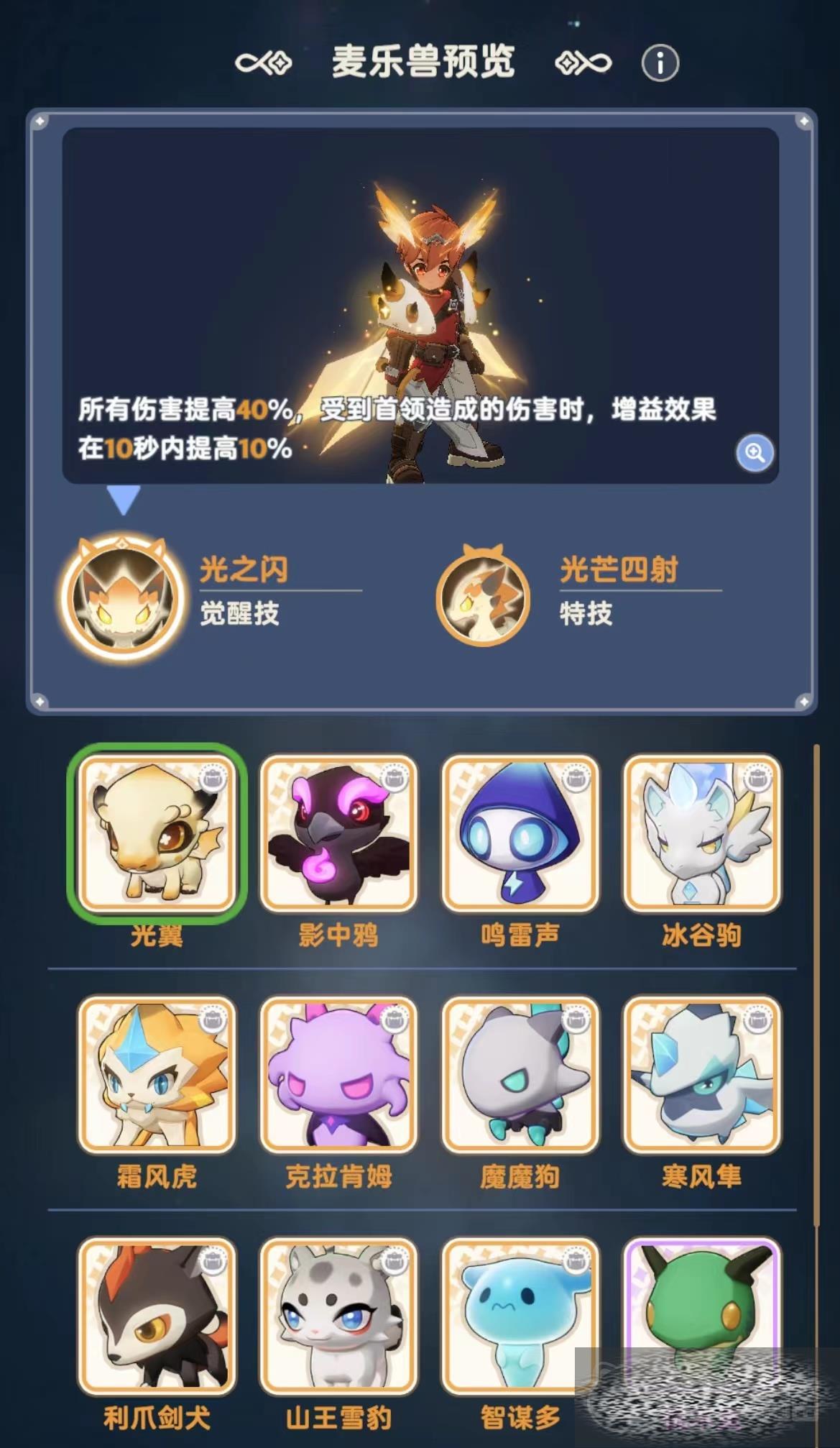
Task: Tap the magnifier zoom button in preview
Action: 754,453
